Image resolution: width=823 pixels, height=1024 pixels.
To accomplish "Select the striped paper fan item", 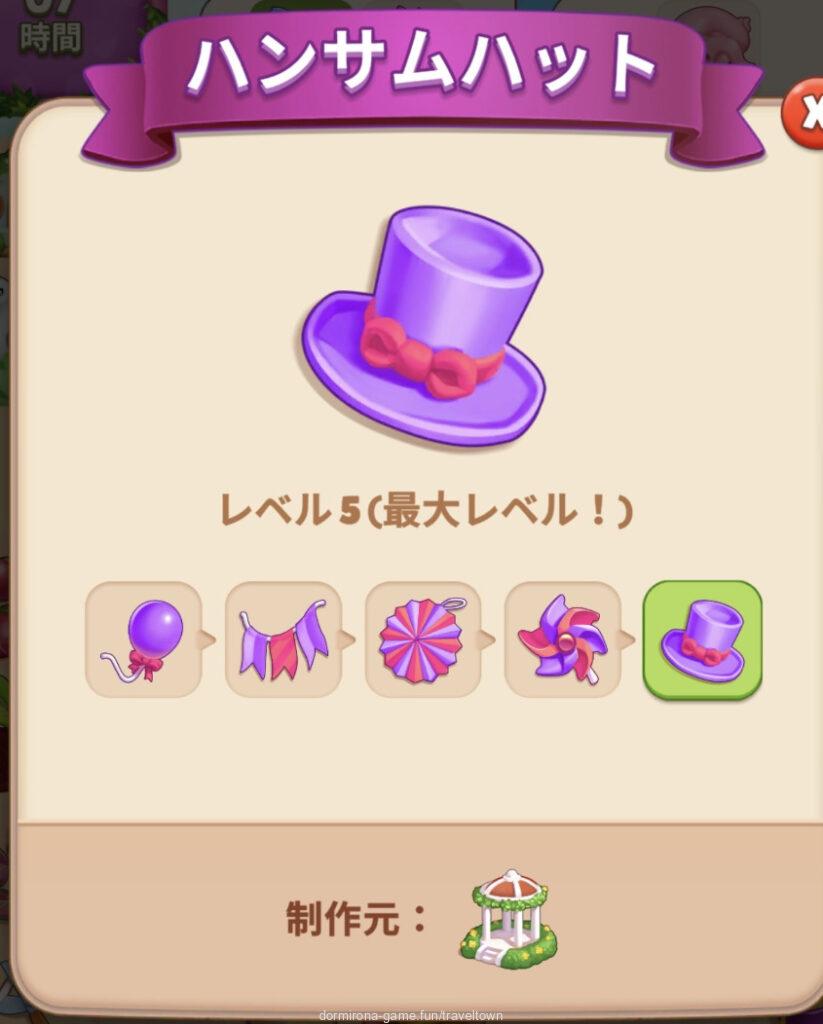I will (423, 639).
